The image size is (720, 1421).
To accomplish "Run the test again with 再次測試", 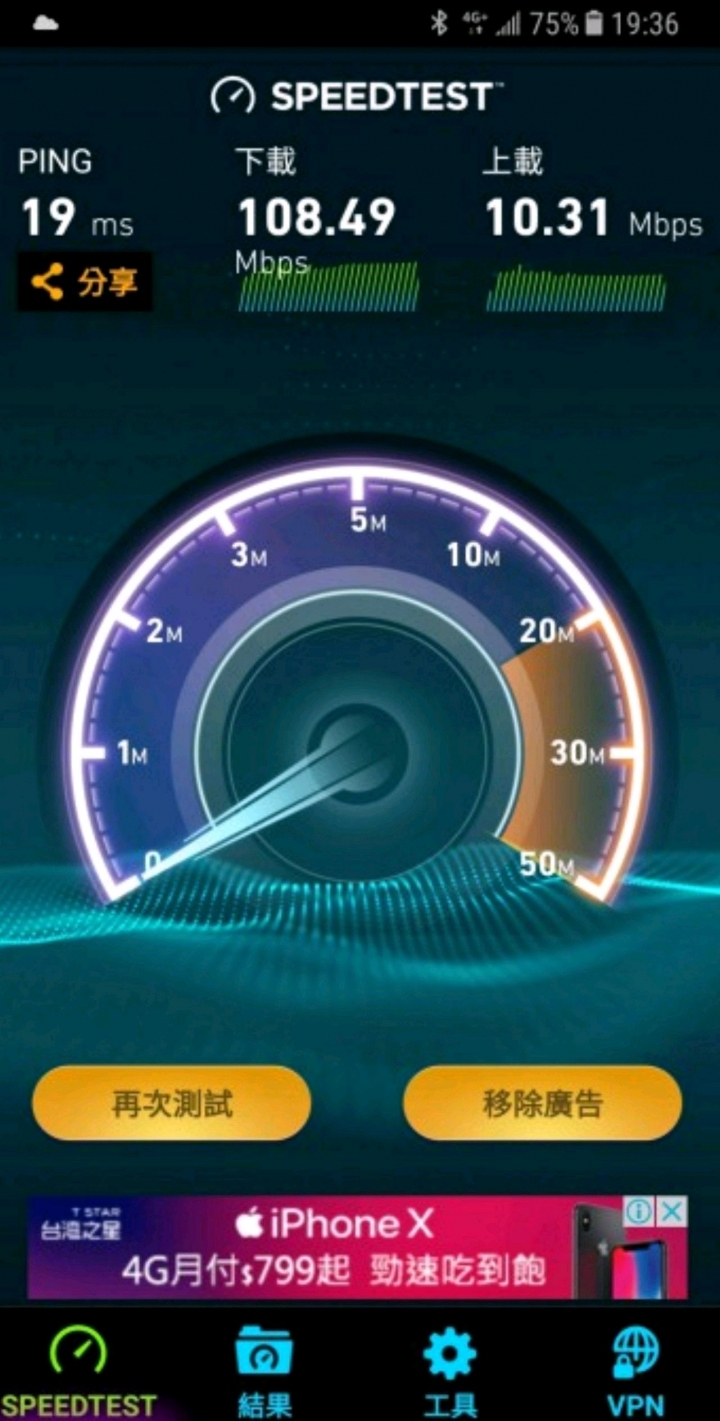I will point(171,1103).
